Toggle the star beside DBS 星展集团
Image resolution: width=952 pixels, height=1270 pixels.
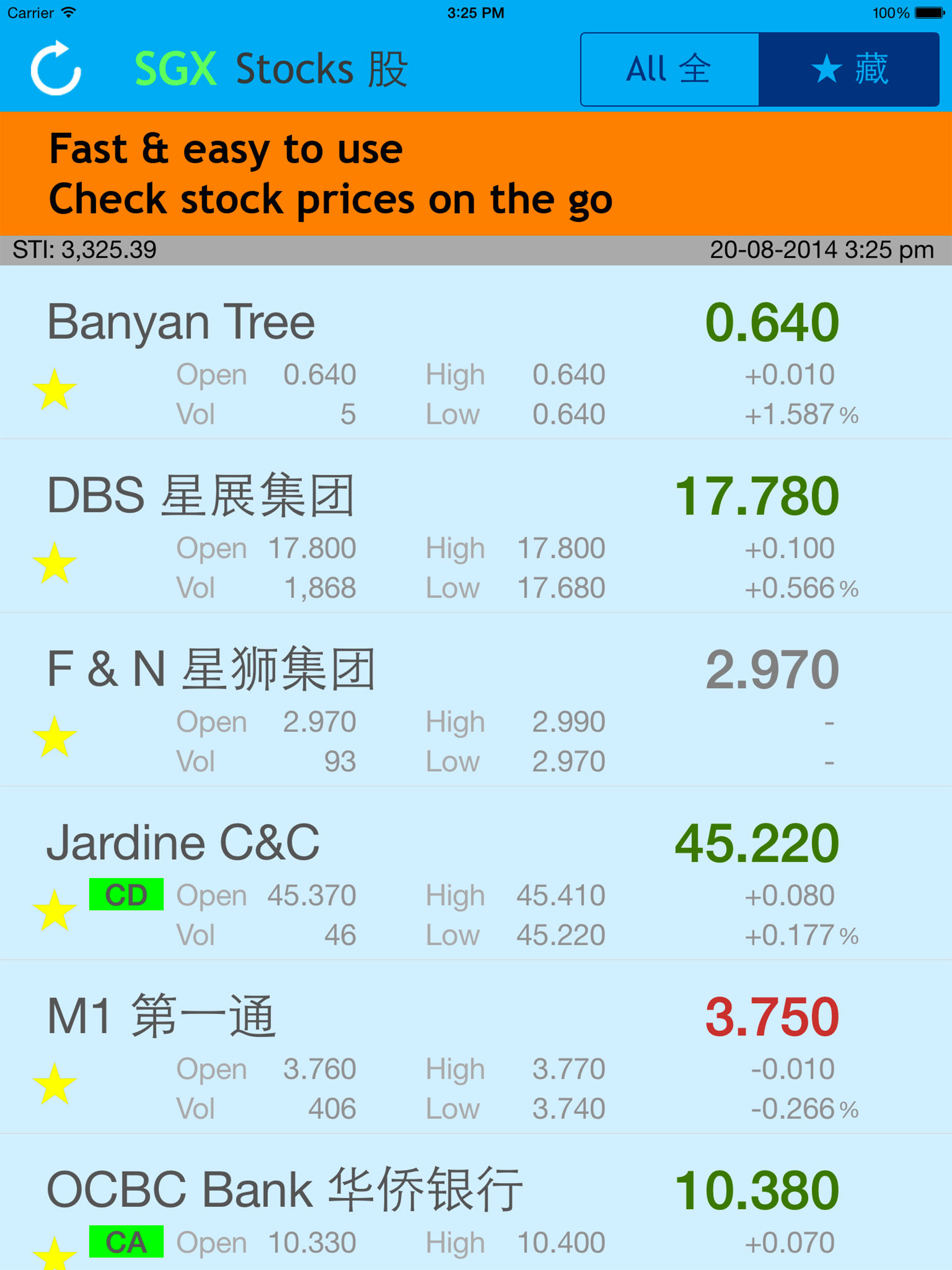[x=54, y=563]
